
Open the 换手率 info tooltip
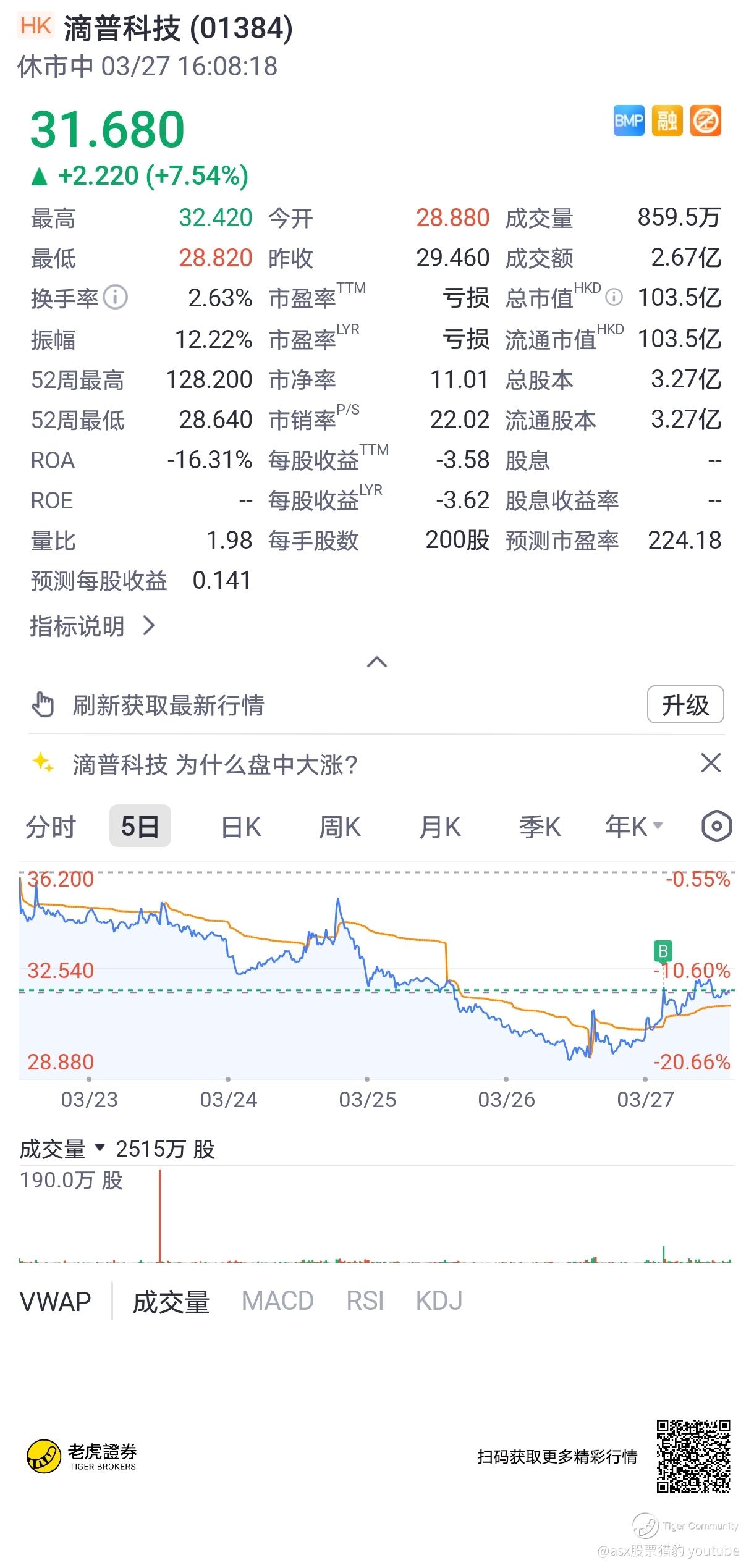[x=116, y=297]
